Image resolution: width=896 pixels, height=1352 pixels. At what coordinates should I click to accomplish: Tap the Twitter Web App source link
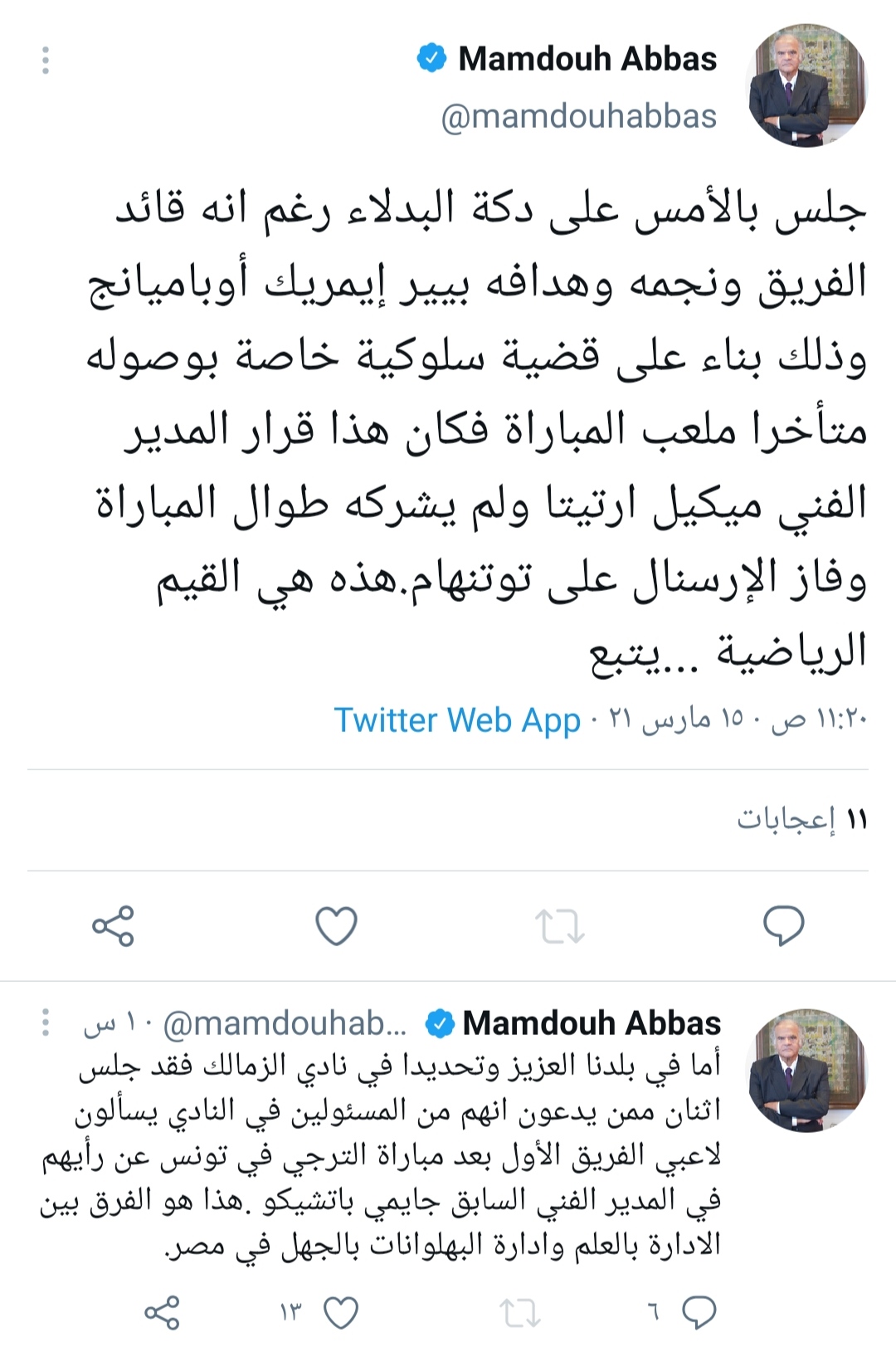456,720
